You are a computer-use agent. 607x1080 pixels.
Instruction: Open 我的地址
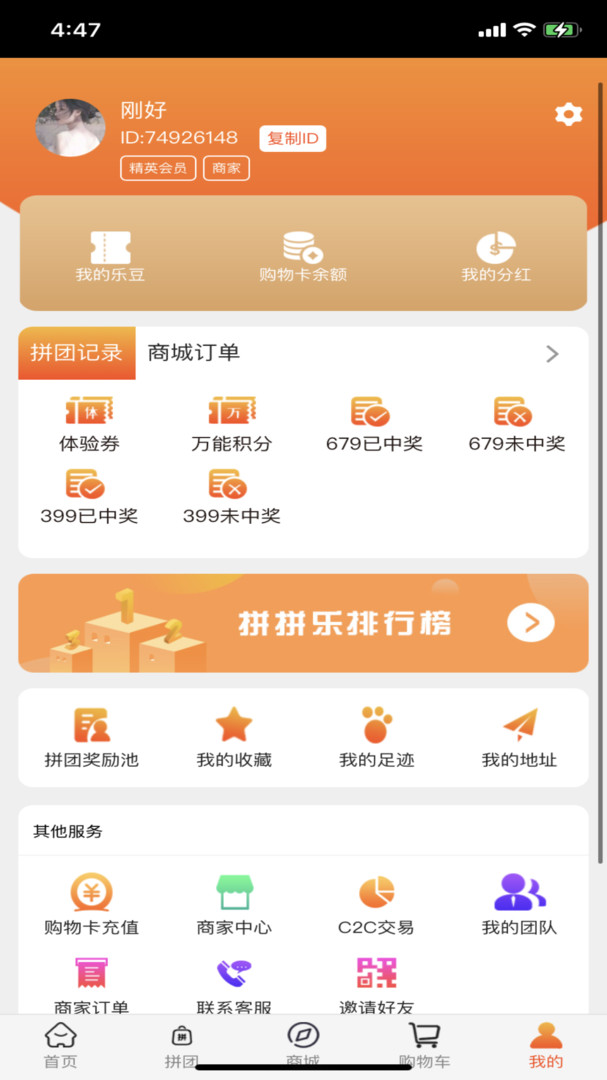click(x=519, y=738)
